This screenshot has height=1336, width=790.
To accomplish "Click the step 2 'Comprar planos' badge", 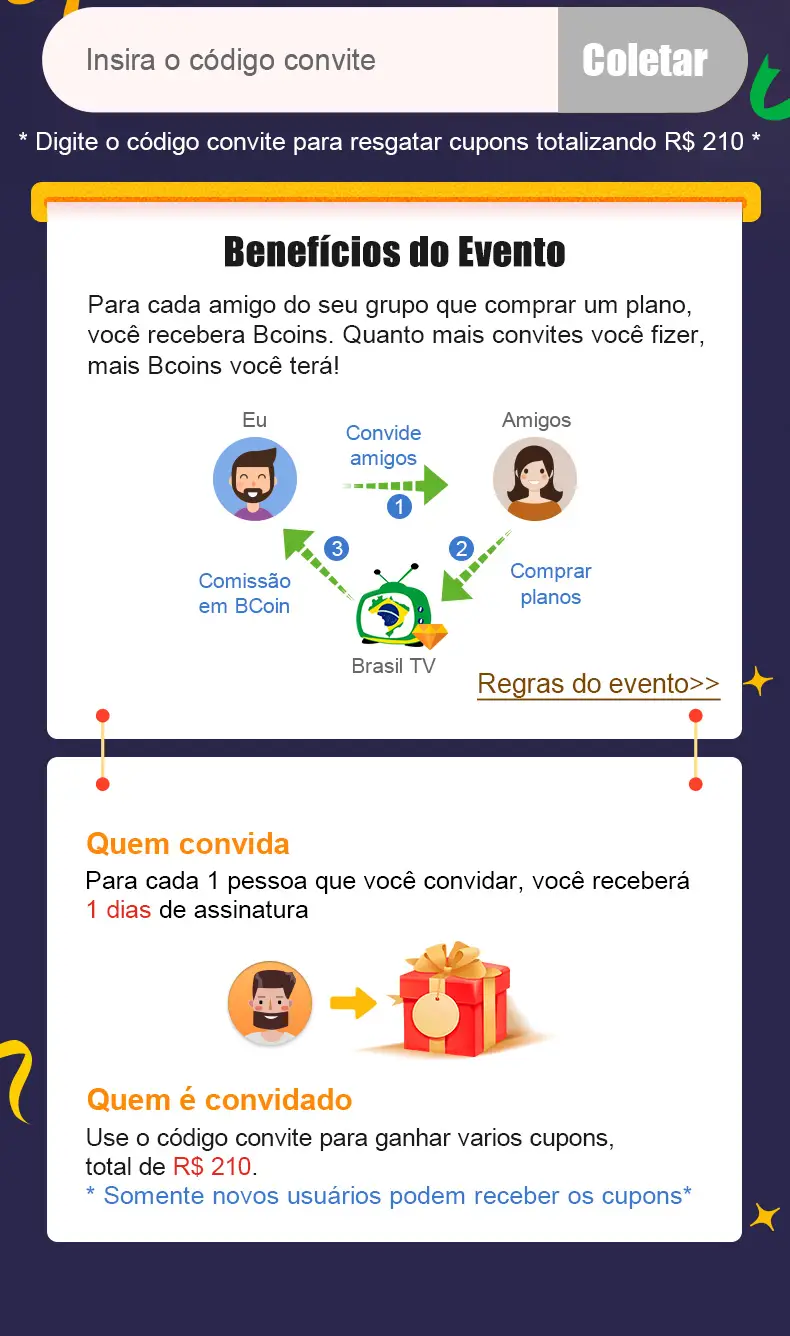I will 461,547.
